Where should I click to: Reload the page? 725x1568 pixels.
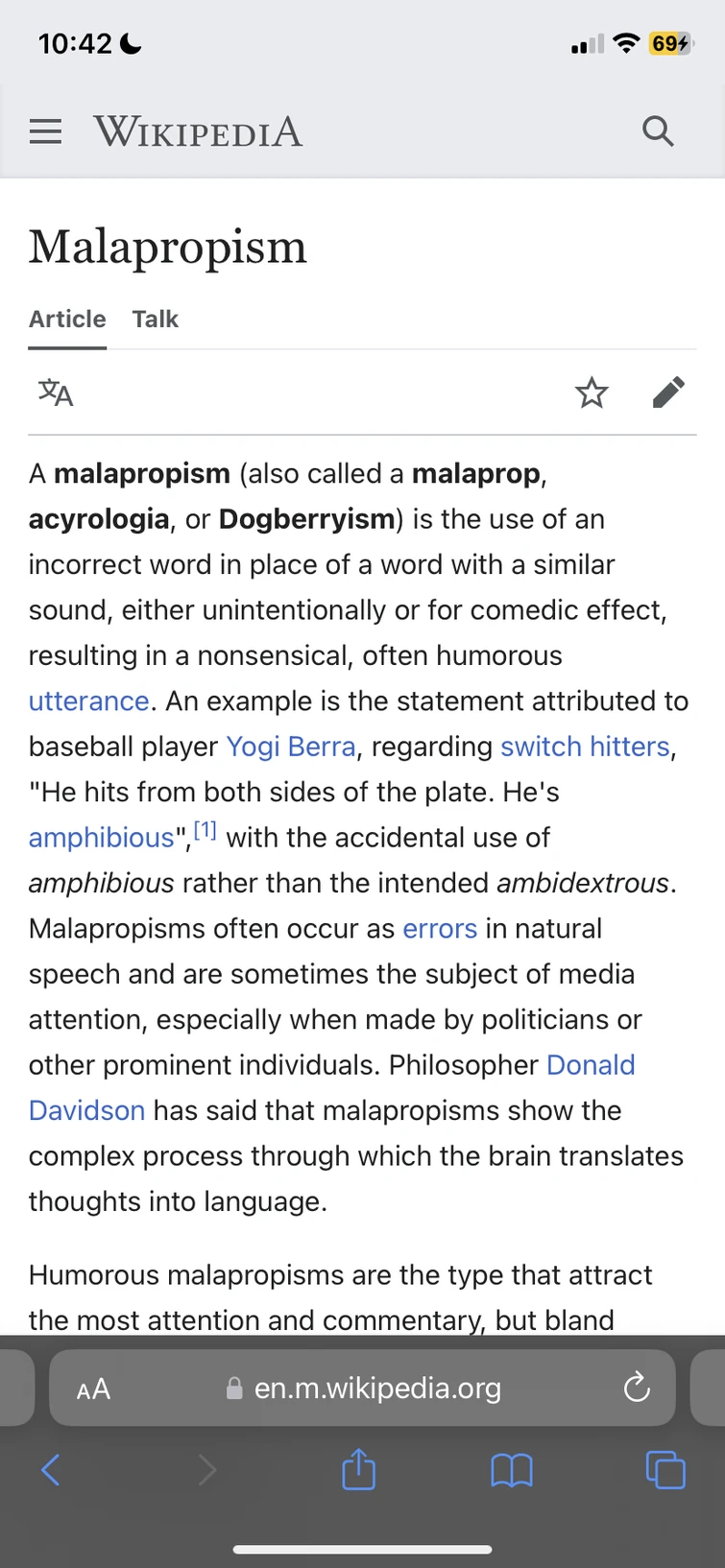click(x=637, y=1388)
